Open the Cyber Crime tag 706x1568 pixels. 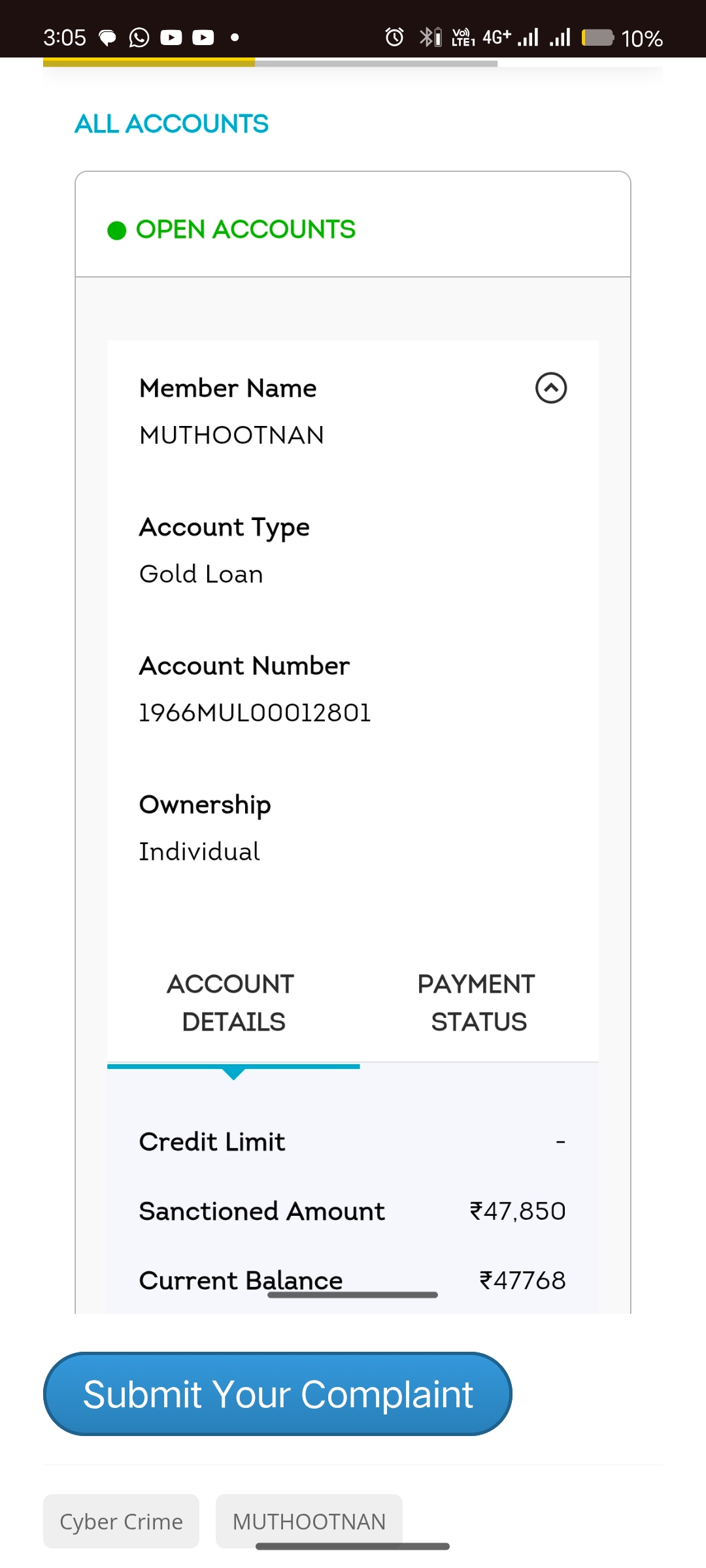pyautogui.click(x=121, y=1521)
